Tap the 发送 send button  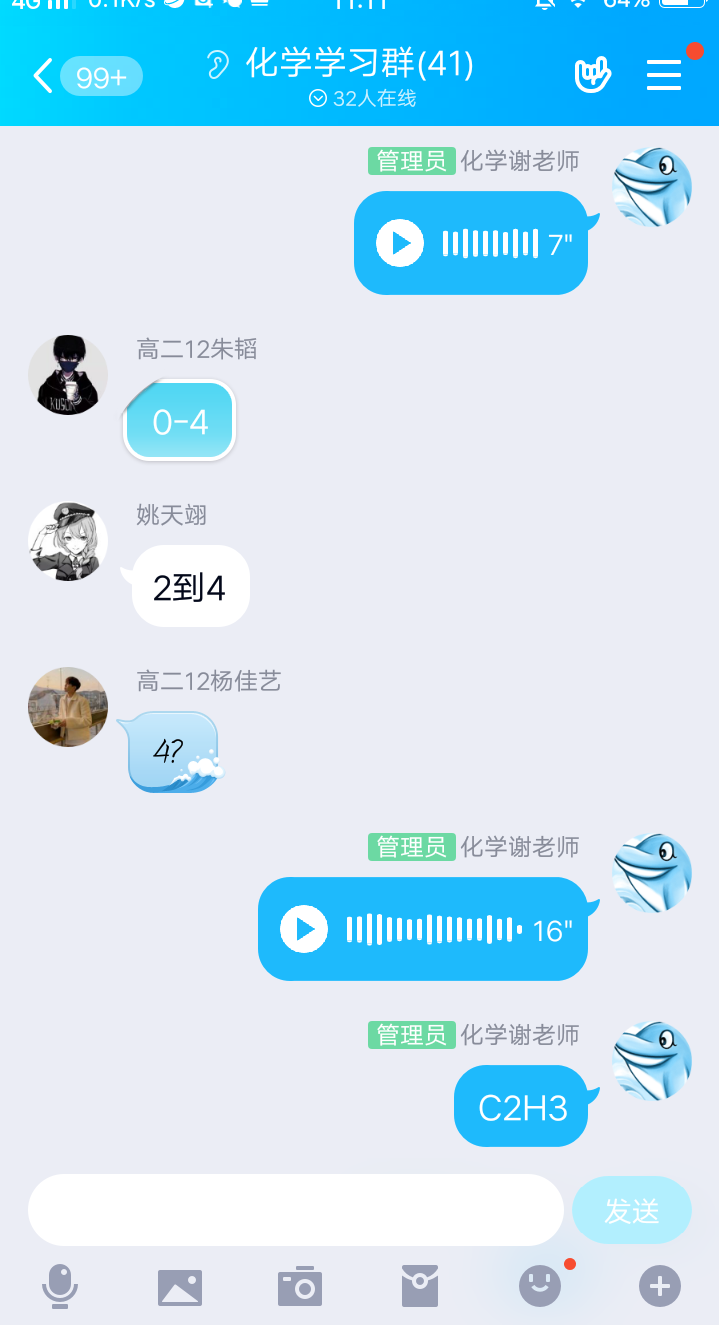pyautogui.click(x=632, y=1210)
